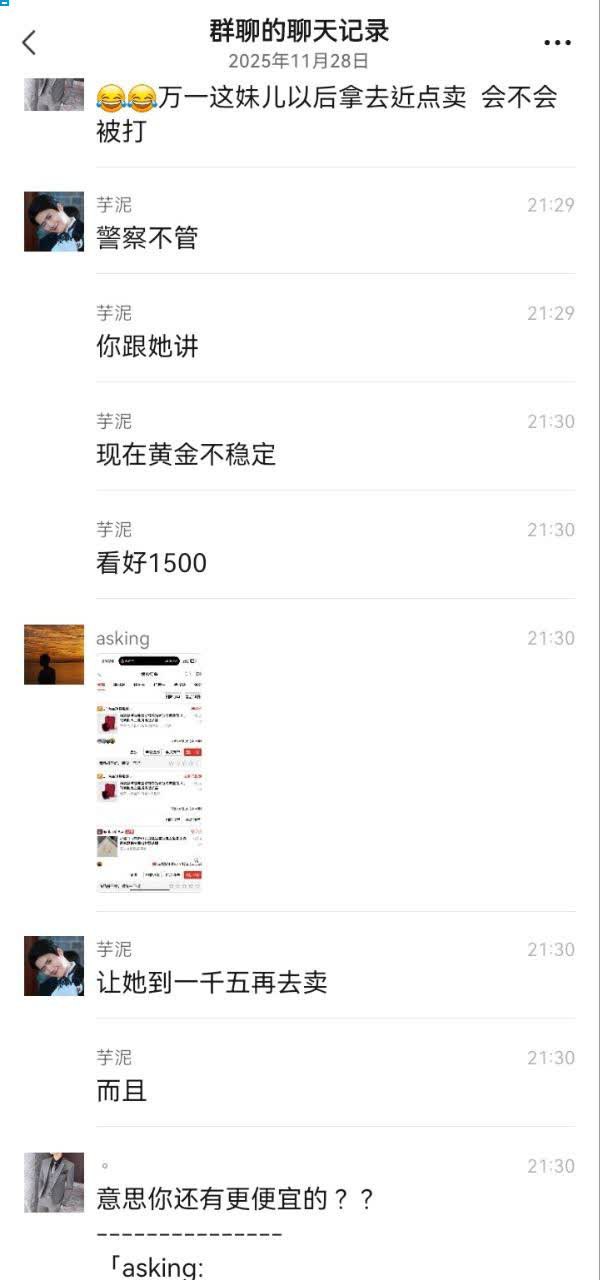Screen dimensions: 600x1280
Task: Open the avatar beside 意思你还有更便宜的
Action: (x=54, y=1183)
